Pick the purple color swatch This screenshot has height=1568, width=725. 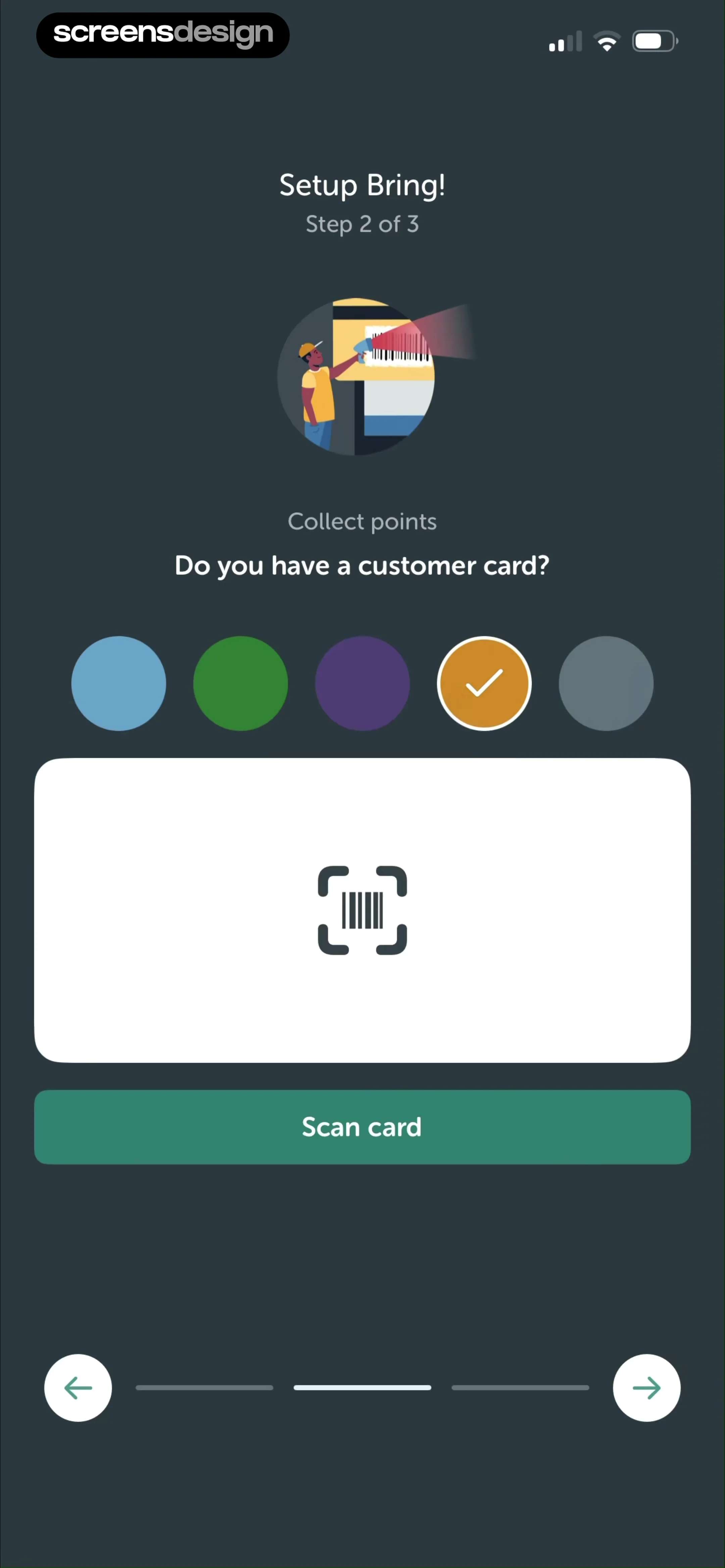[362, 683]
